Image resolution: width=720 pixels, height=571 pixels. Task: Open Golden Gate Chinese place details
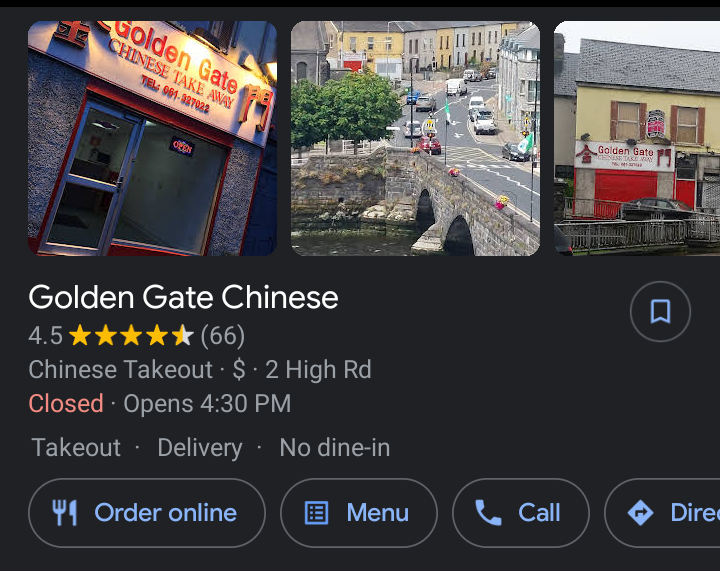tap(183, 297)
